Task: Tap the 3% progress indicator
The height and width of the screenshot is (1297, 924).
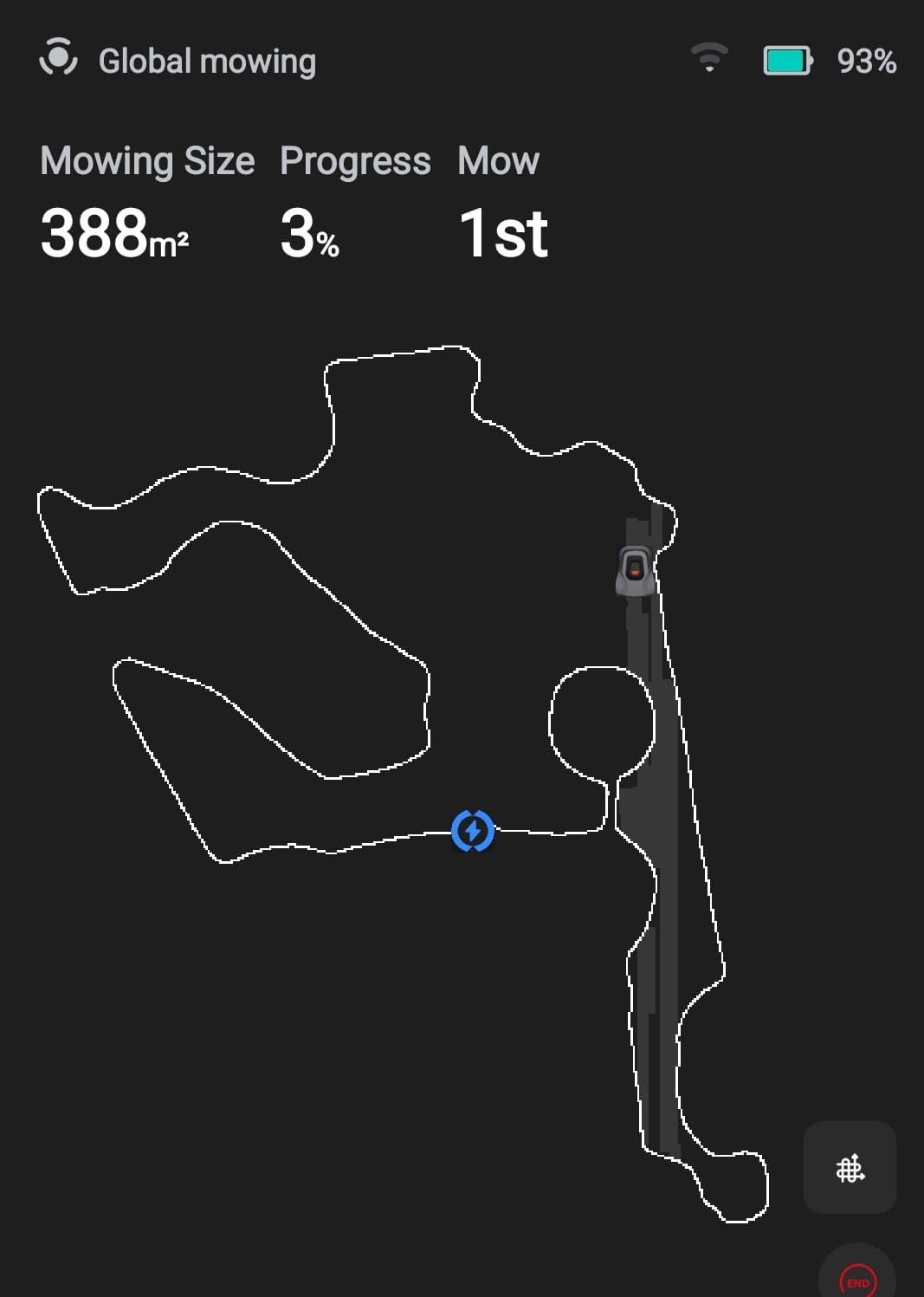Action: [x=307, y=231]
